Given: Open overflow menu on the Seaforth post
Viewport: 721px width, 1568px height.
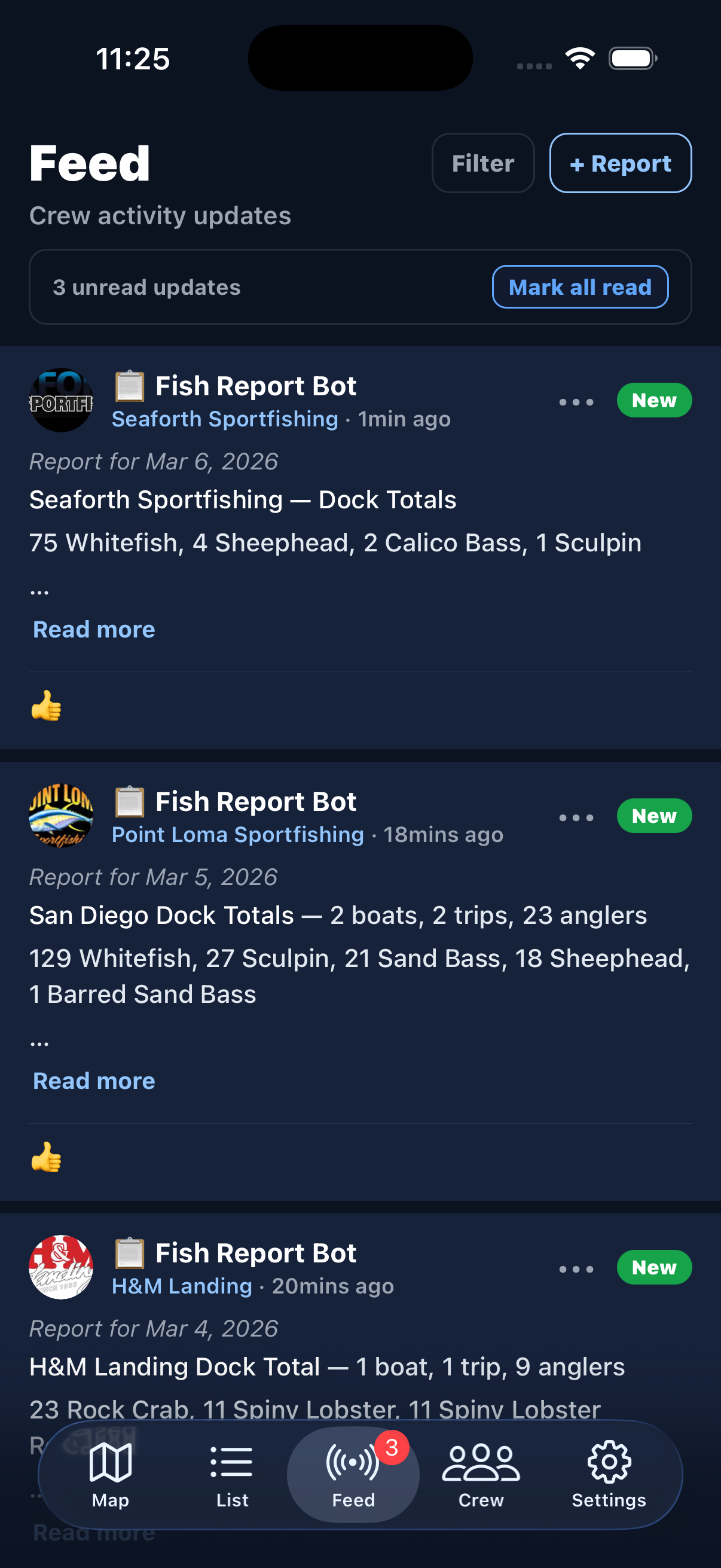Looking at the screenshot, I should click(x=575, y=401).
